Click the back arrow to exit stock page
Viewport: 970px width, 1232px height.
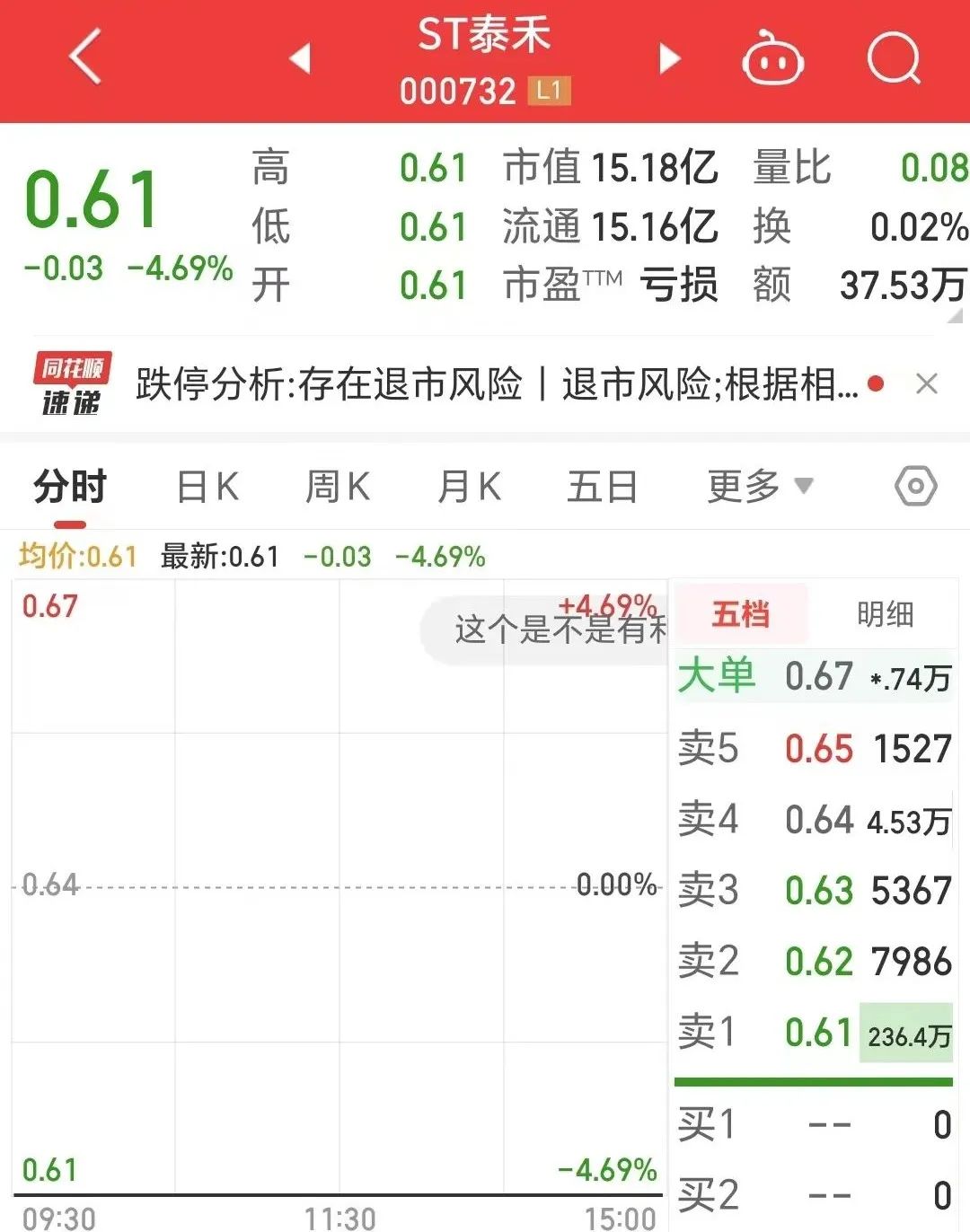pyautogui.click(x=83, y=57)
